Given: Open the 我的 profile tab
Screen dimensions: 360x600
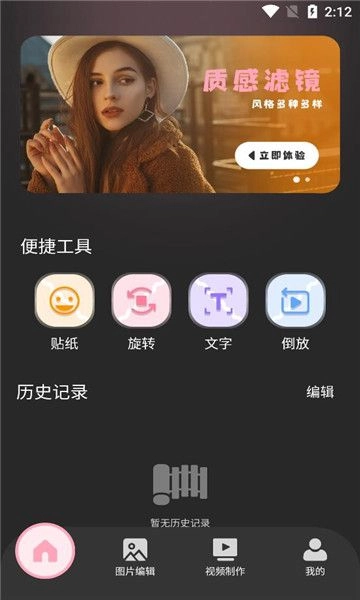Looking at the screenshot, I should (315, 557).
